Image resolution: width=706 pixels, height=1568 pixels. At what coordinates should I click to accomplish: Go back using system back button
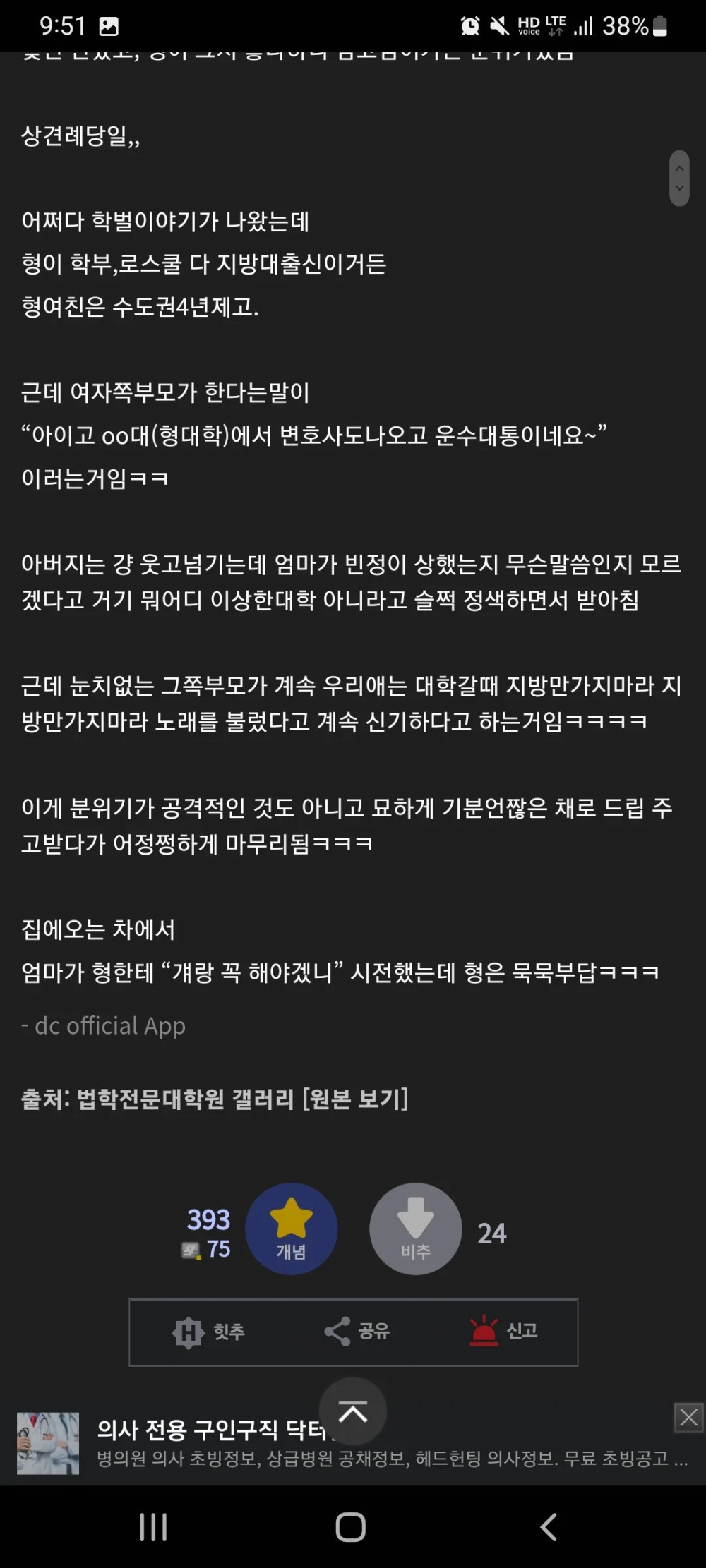[x=549, y=1527]
